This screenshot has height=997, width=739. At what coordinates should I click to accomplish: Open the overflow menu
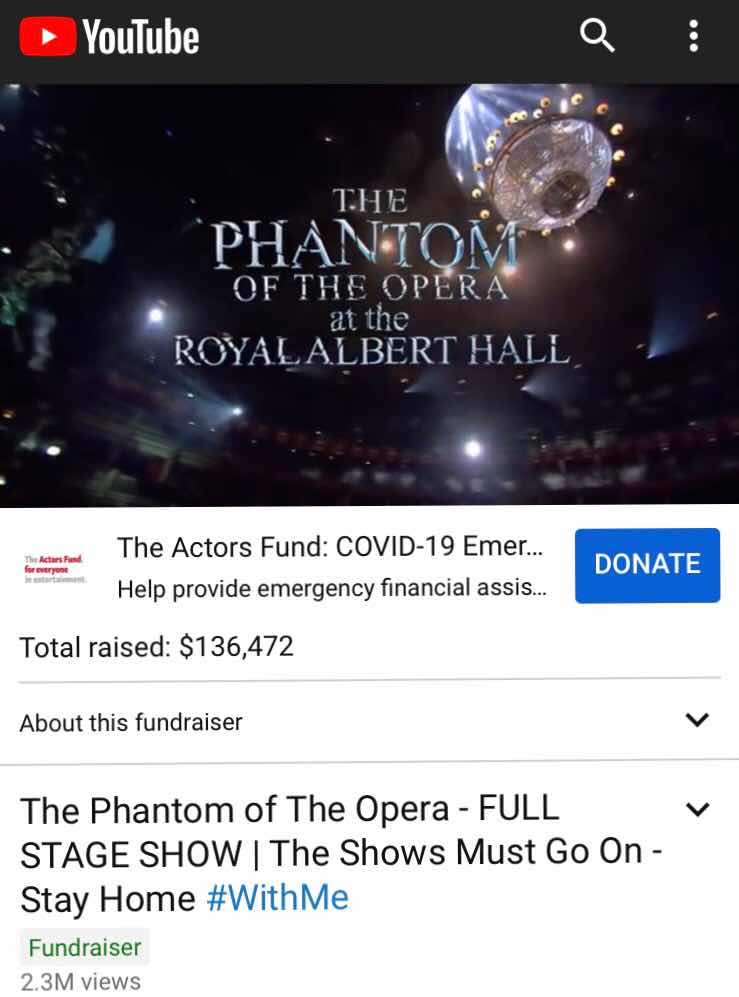click(x=693, y=37)
